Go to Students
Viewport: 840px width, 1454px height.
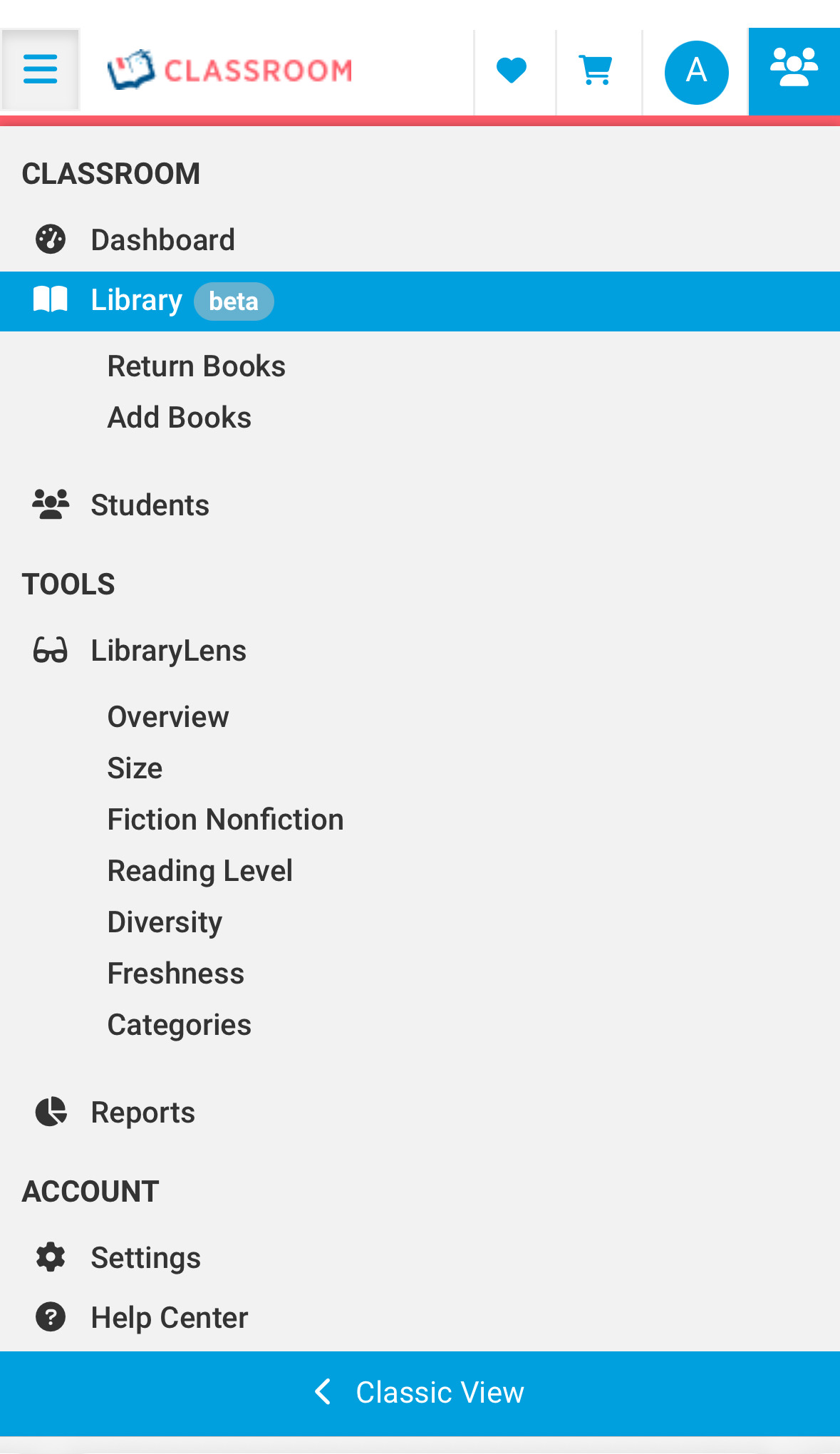coord(150,505)
